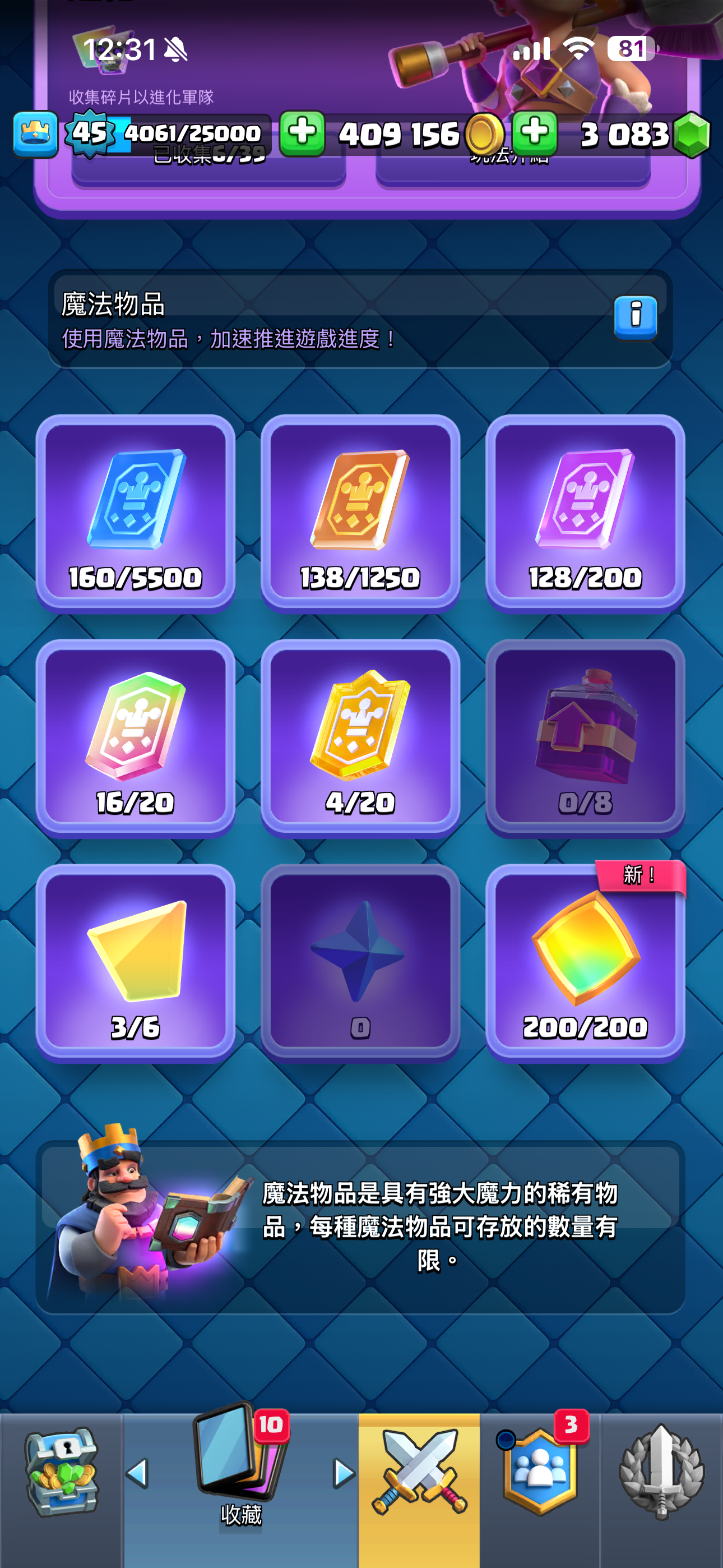Open the king crown profile icon
Screen dimensions: 723x1568
pyautogui.click(x=35, y=134)
